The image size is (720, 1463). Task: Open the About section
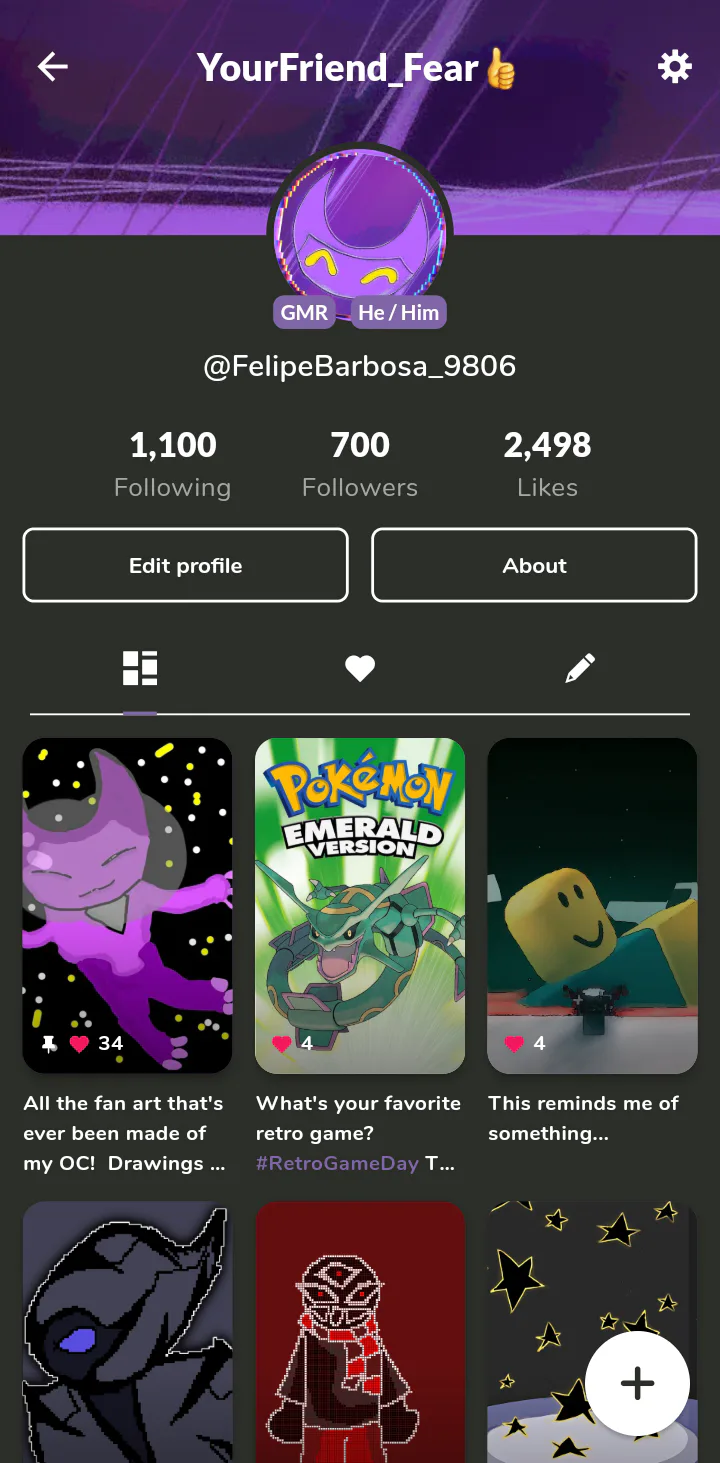534,565
